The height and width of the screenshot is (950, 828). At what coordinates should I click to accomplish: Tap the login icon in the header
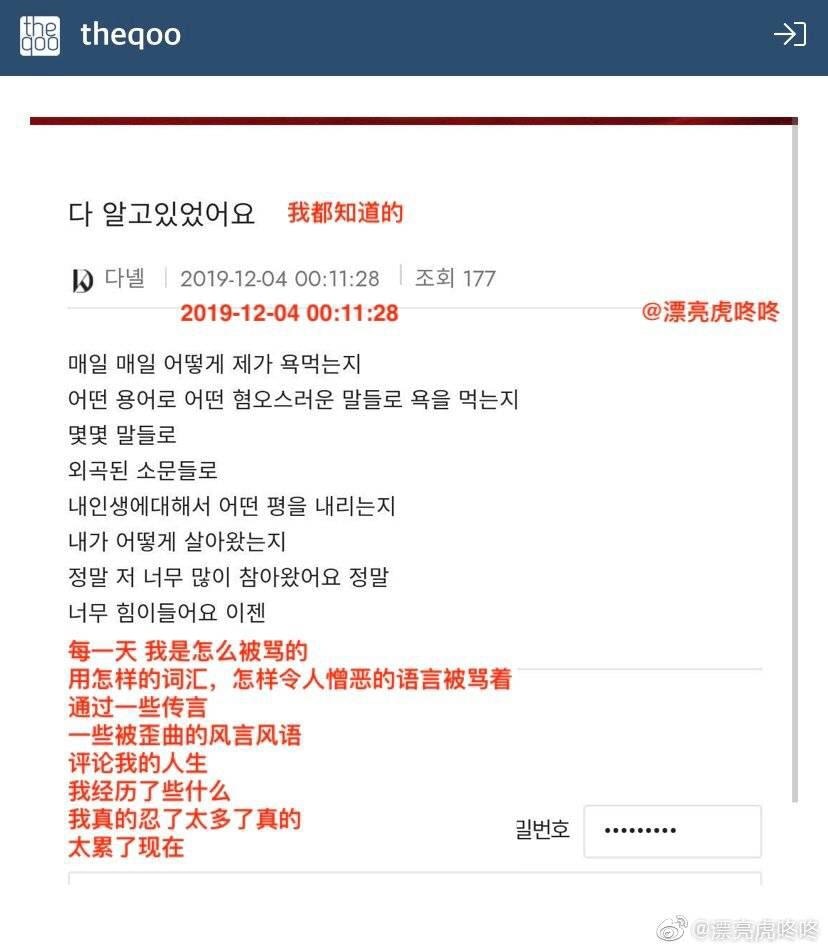pyautogui.click(x=789, y=36)
